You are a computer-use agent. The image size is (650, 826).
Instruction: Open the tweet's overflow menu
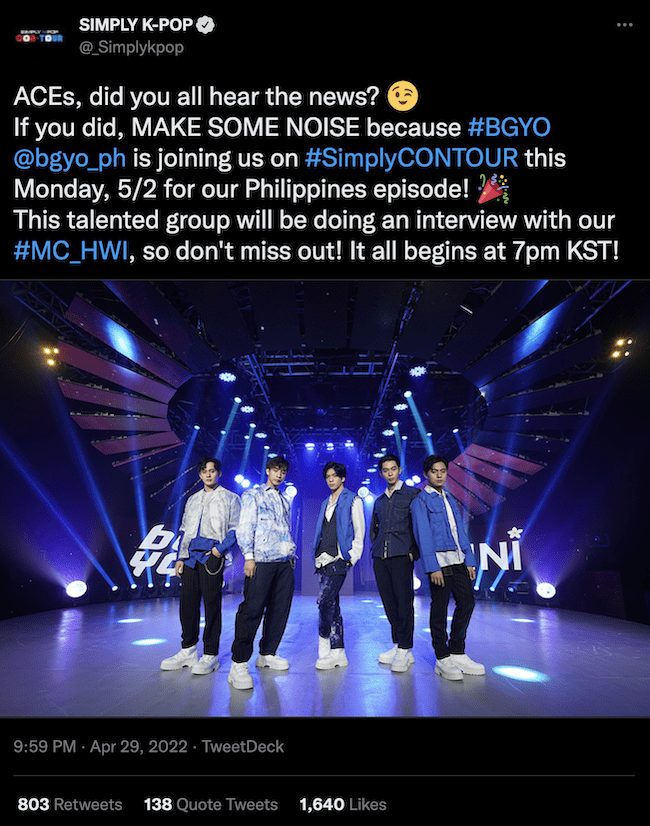625,24
